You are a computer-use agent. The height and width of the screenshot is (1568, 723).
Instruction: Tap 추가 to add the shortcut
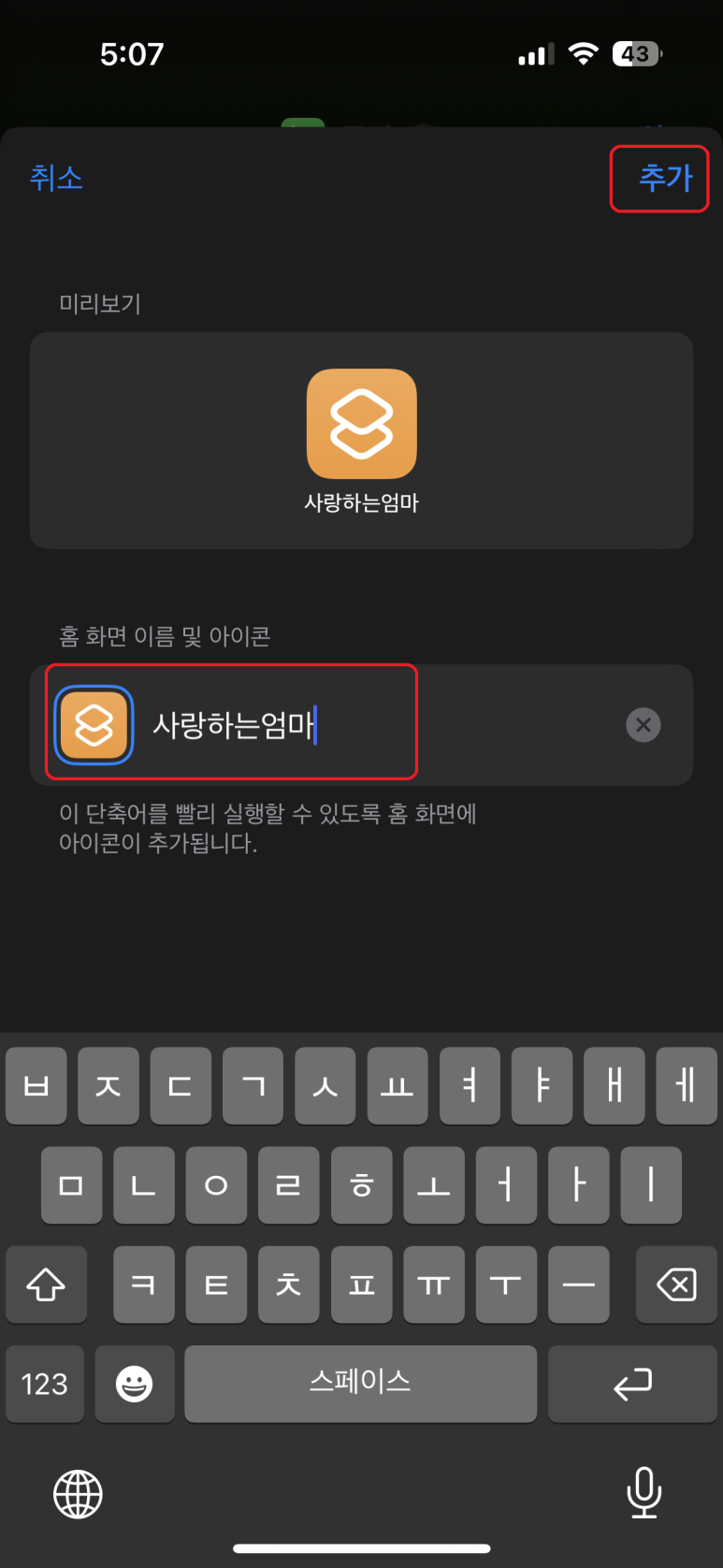[664, 177]
